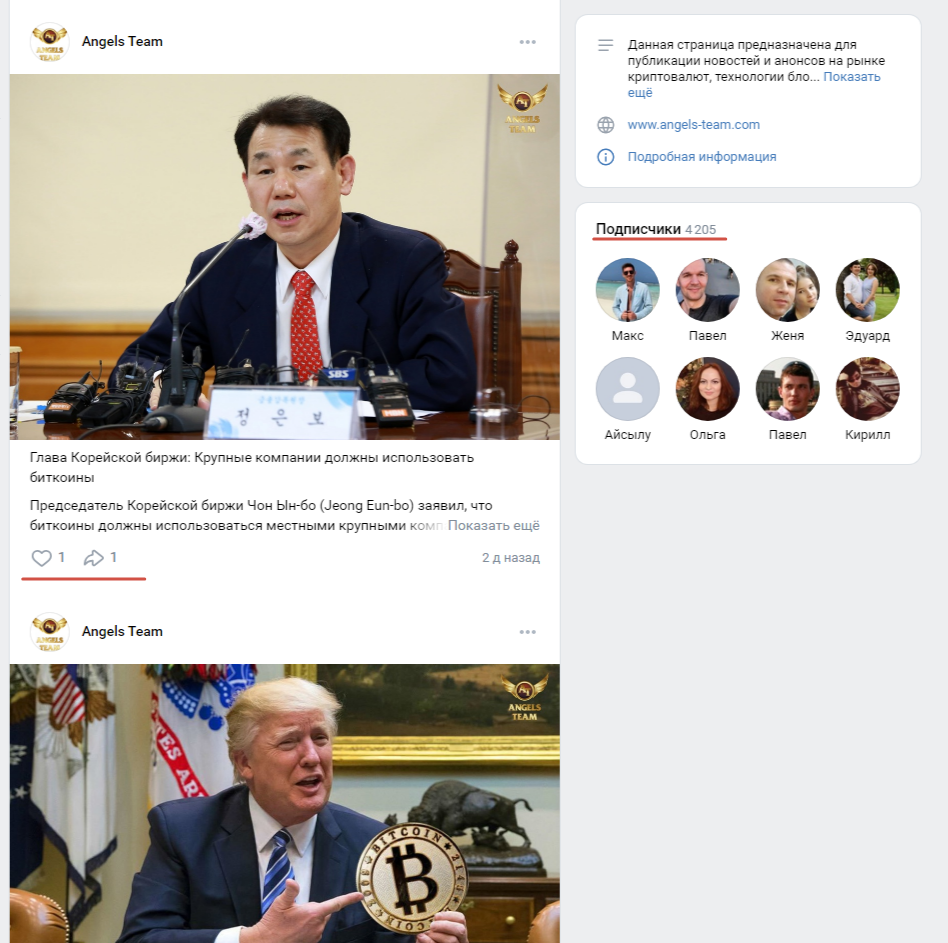Open subscriber Айсылу's profile

coord(628,389)
